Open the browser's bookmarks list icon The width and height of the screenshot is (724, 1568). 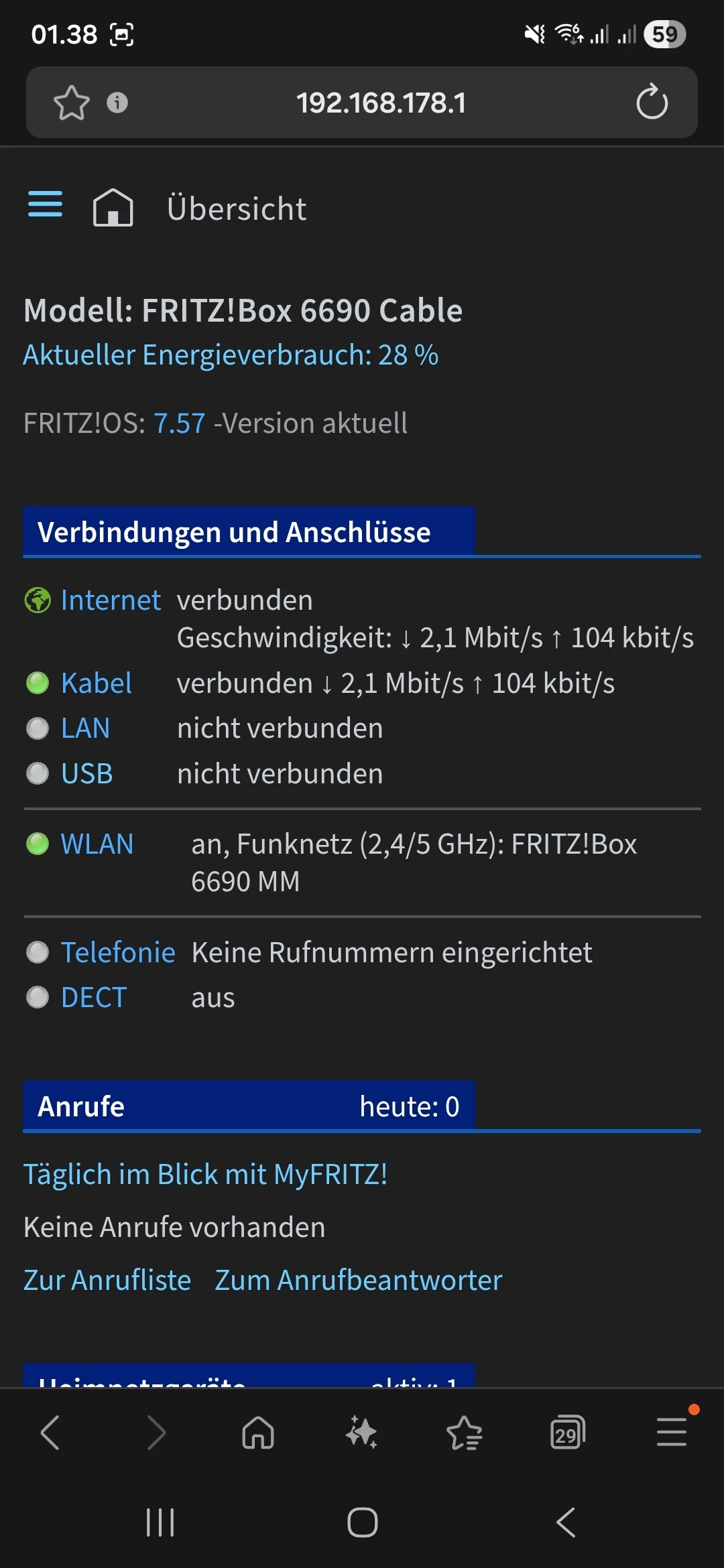[465, 1433]
